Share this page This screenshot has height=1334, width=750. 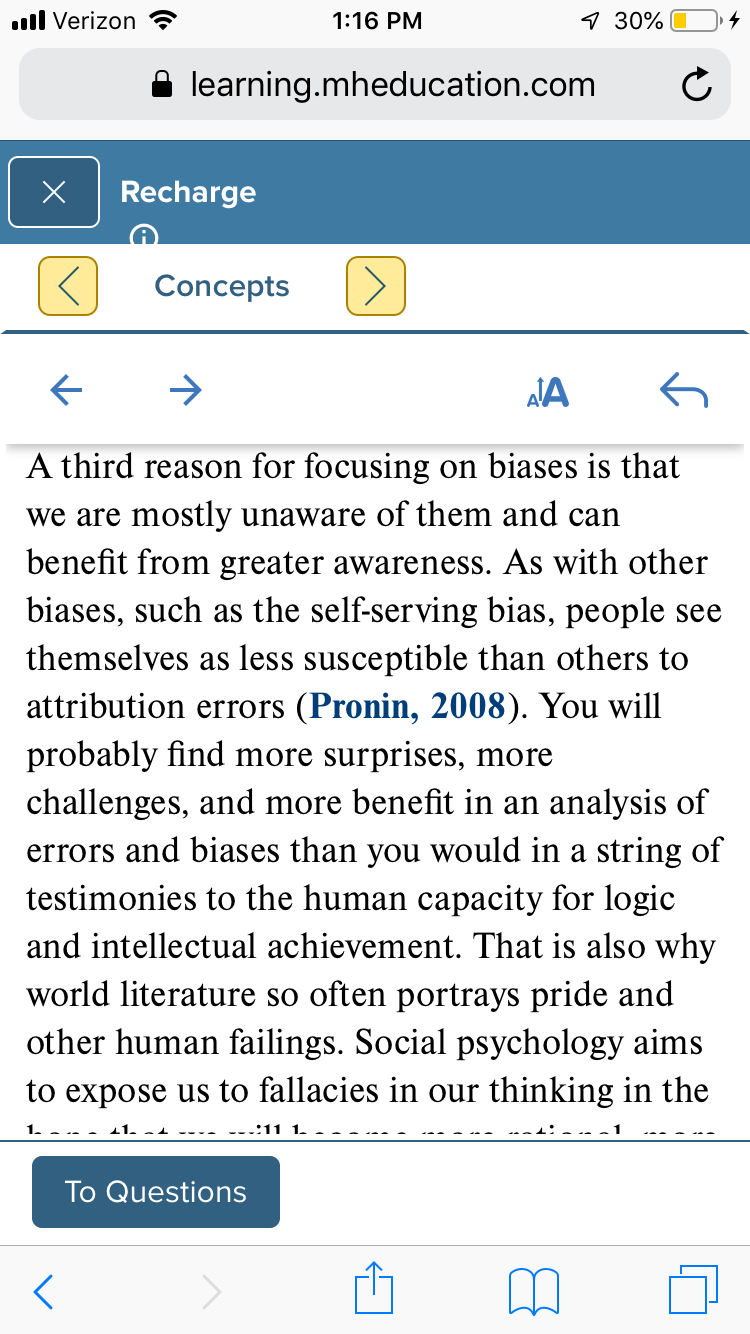click(x=374, y=1288)
